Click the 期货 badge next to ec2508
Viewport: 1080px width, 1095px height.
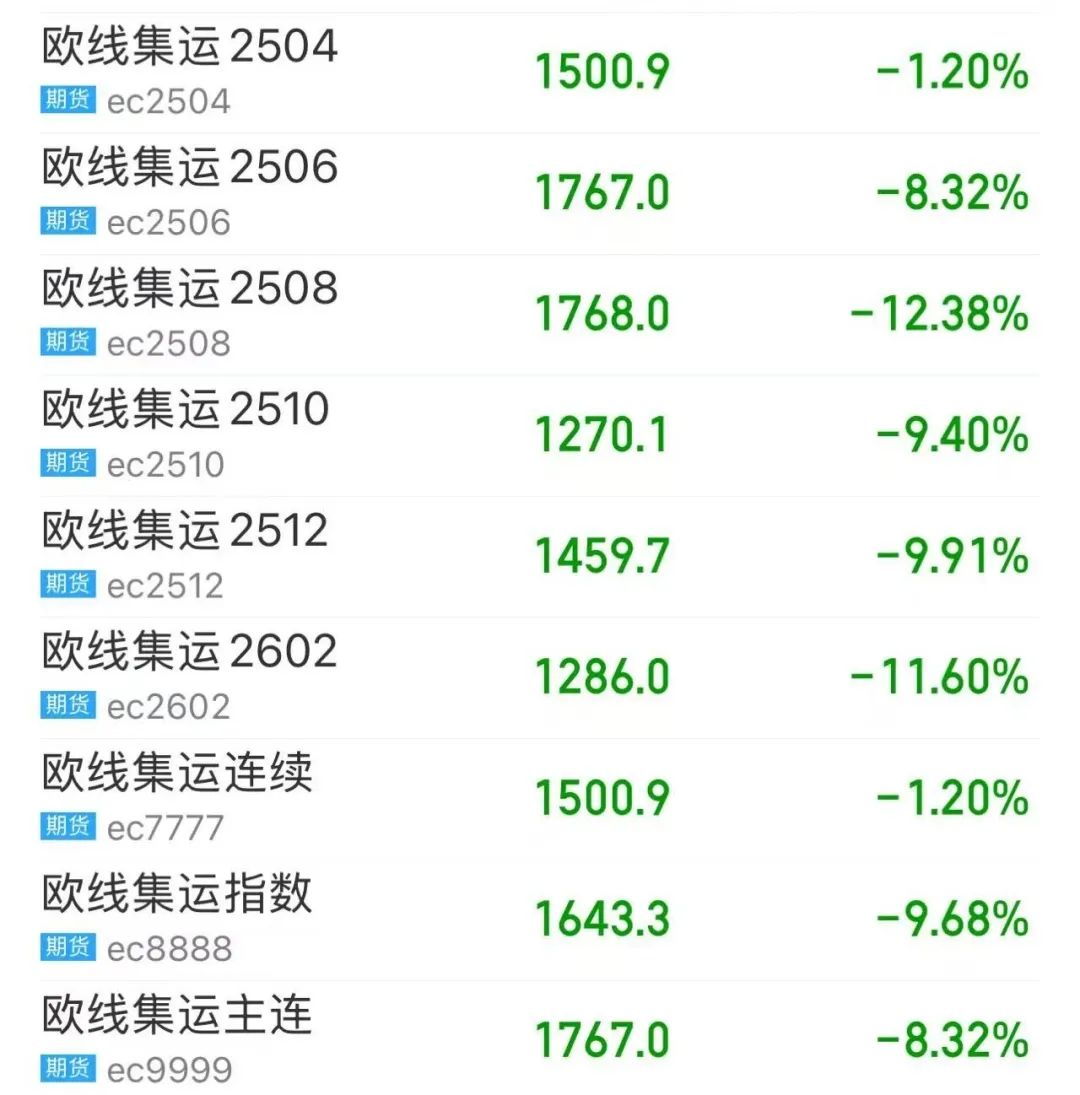(x=66, y=344)
